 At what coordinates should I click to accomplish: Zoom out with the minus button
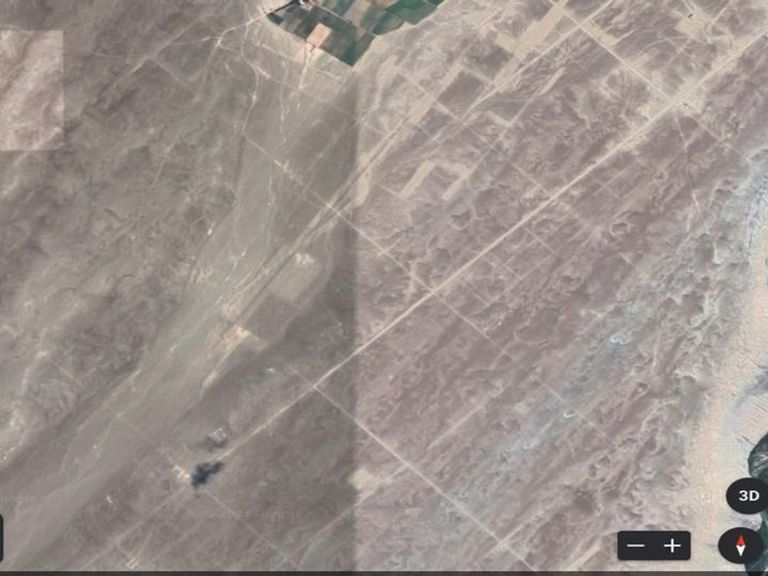(637, 546)
